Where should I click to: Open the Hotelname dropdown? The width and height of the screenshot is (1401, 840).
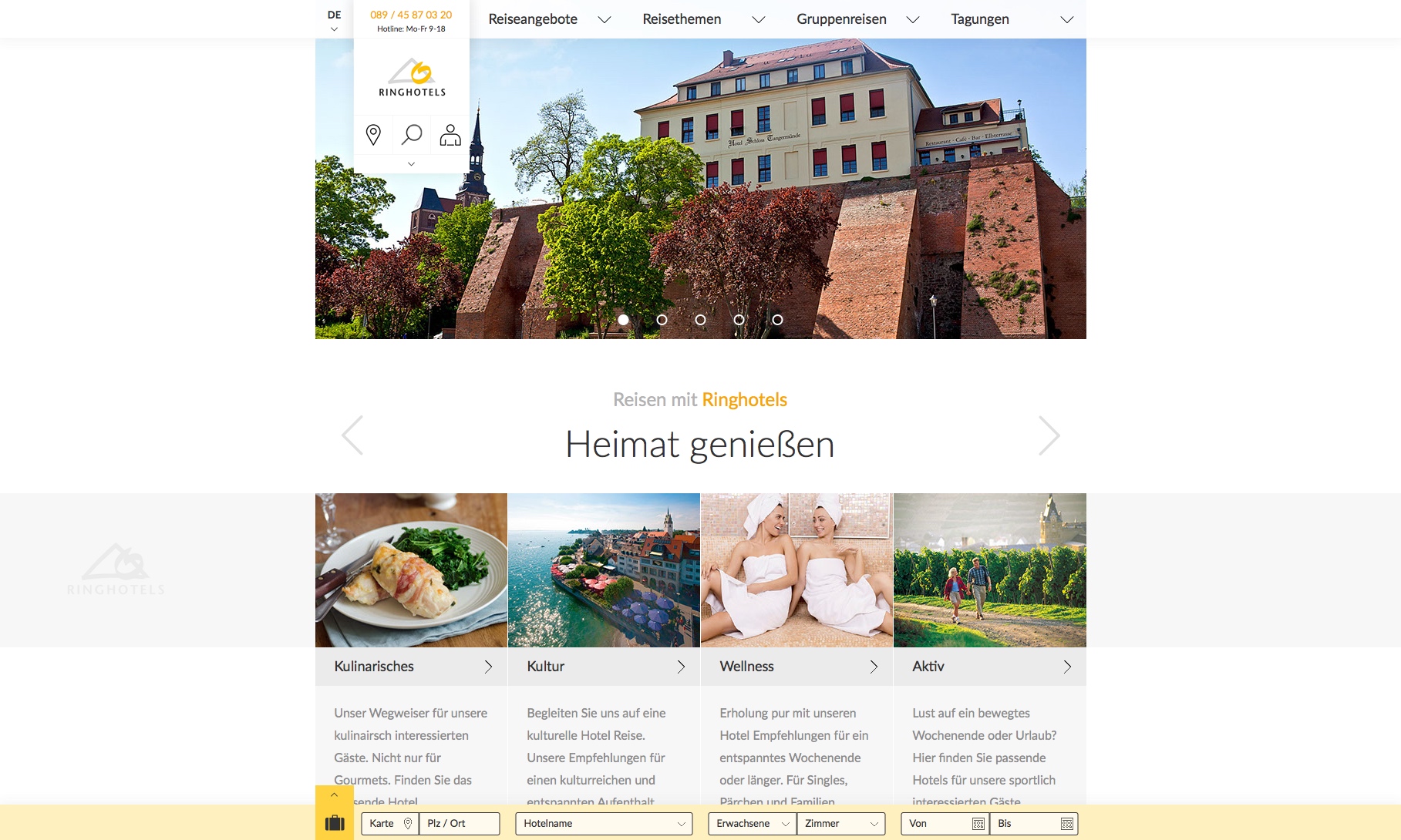[x=604, y=824]
